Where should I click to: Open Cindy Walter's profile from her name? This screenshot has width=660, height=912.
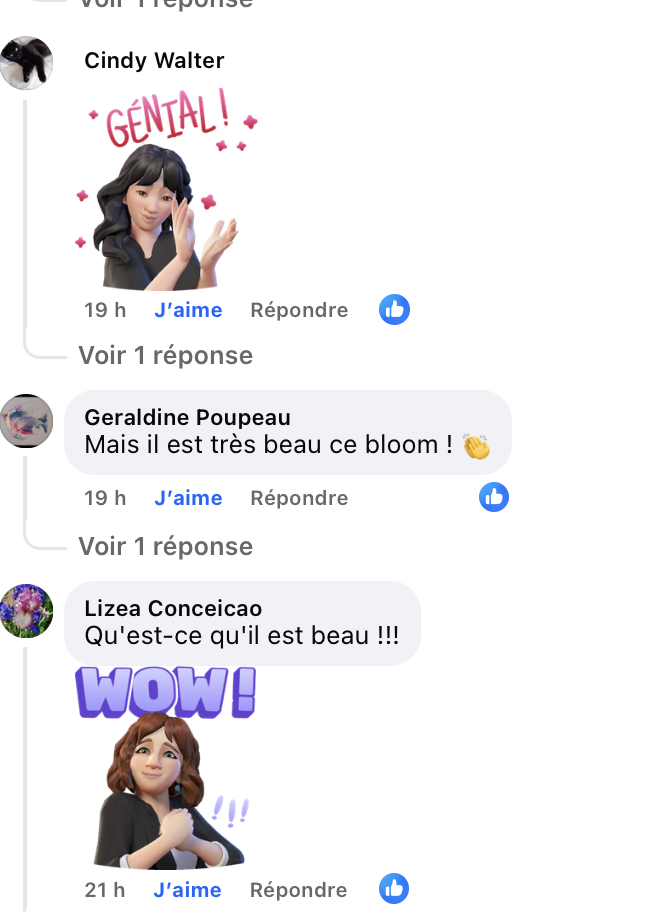[x=154, y=60]
